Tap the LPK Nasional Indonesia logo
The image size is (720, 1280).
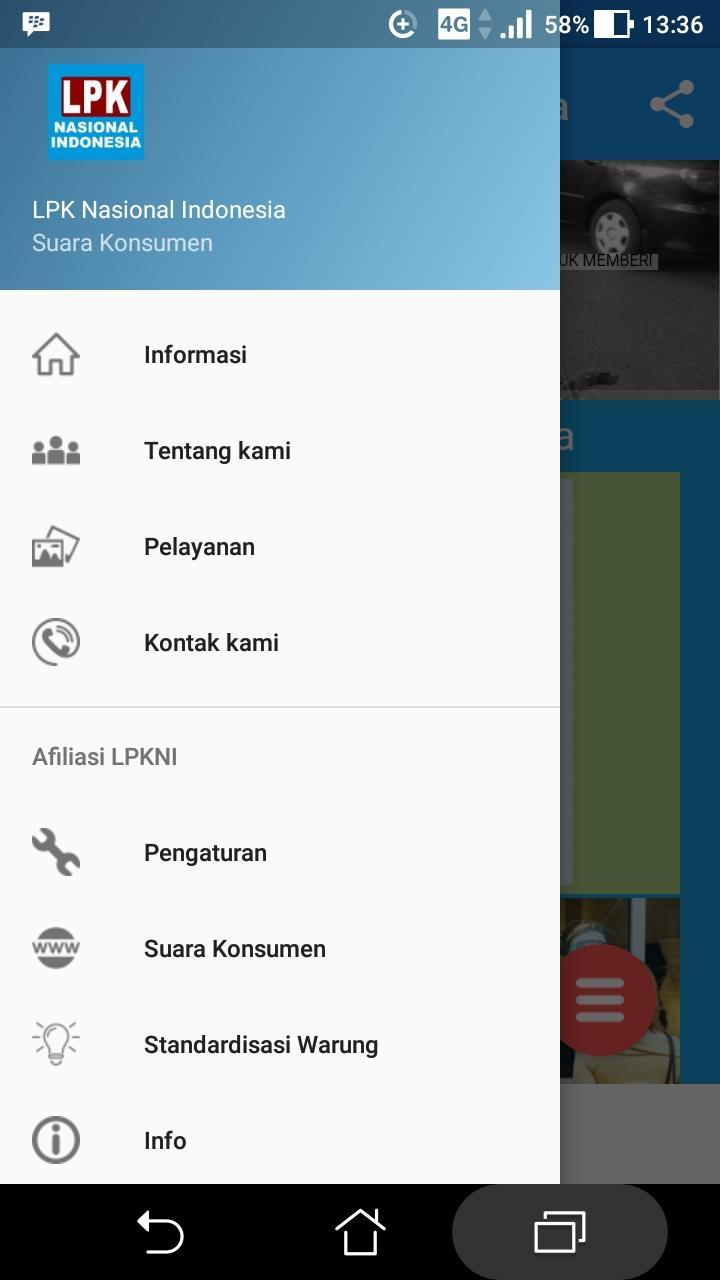pos(96,111)
